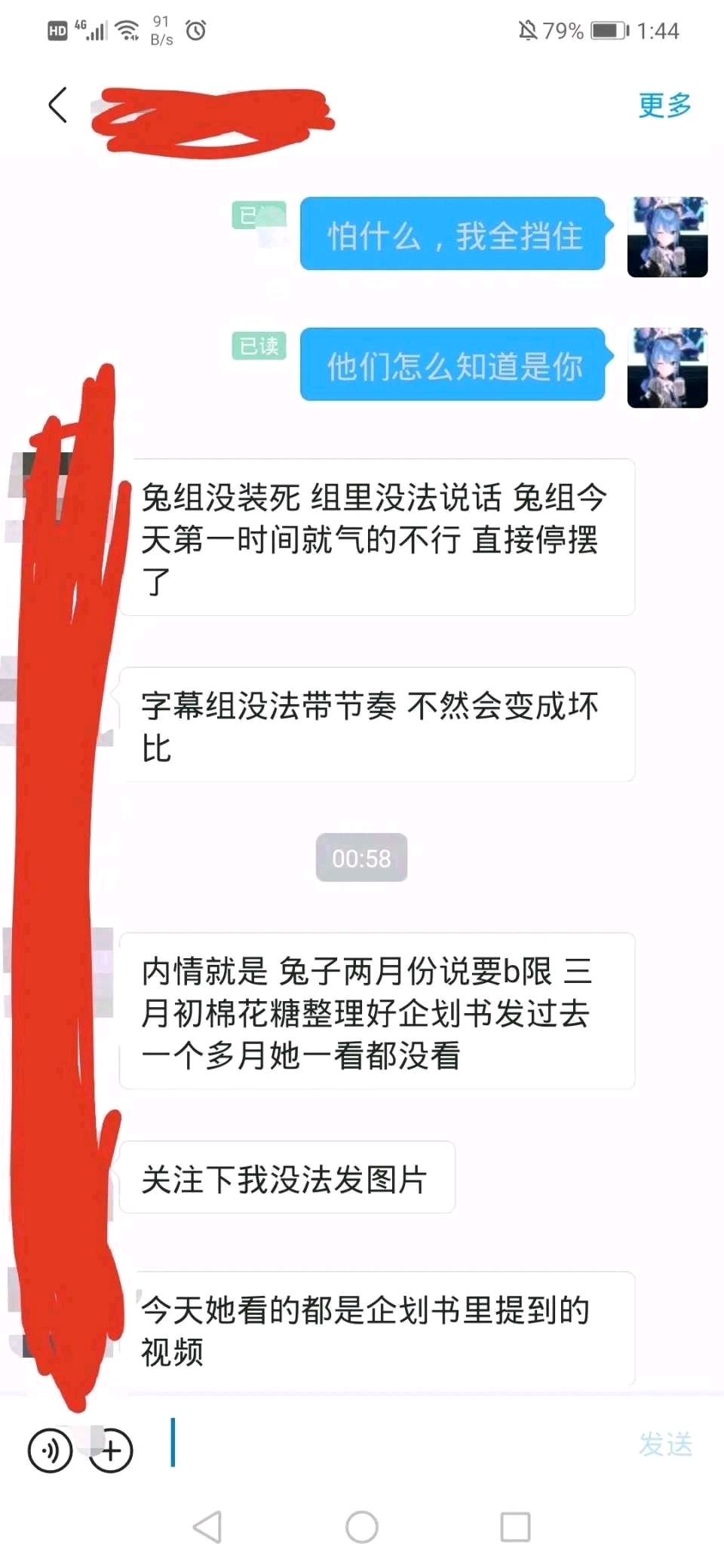This screenshot has width=724, height=1568.
Task: Tap 发送 to send message
Action: pos(665,1444)
